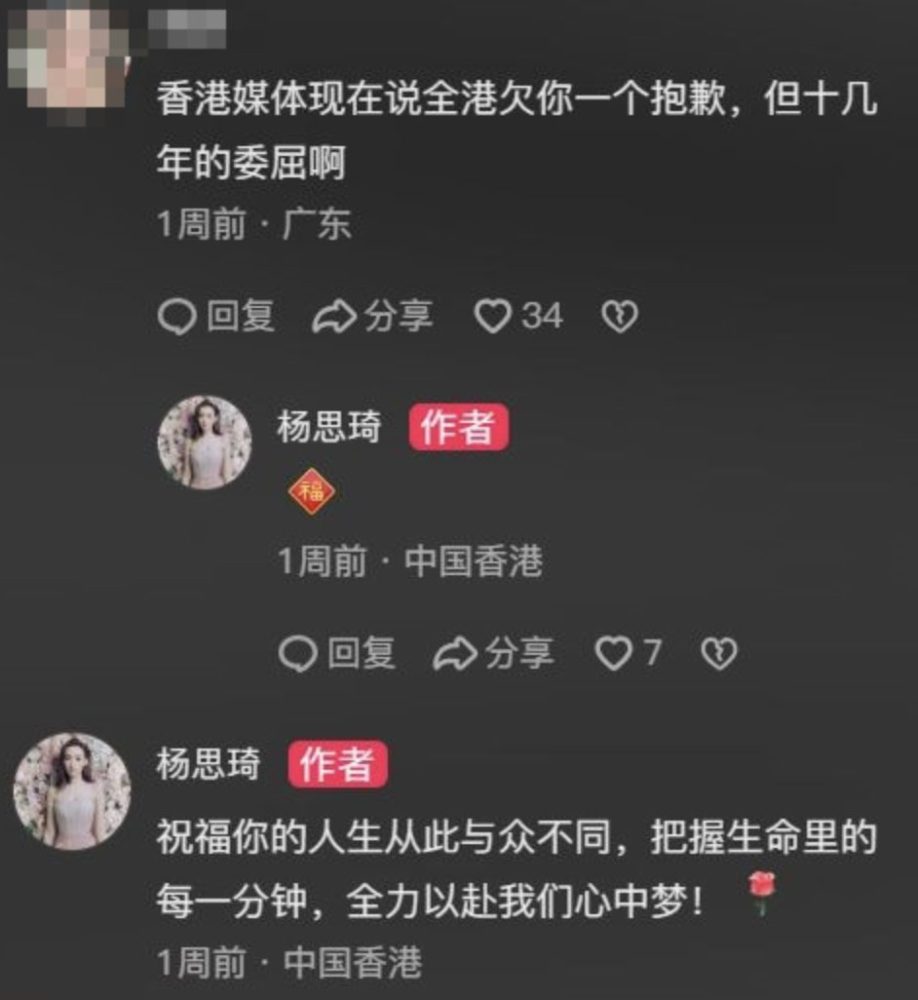
Task: Dislike 杨思琦's reply with 7 likes
Action: tap(718, 655)
